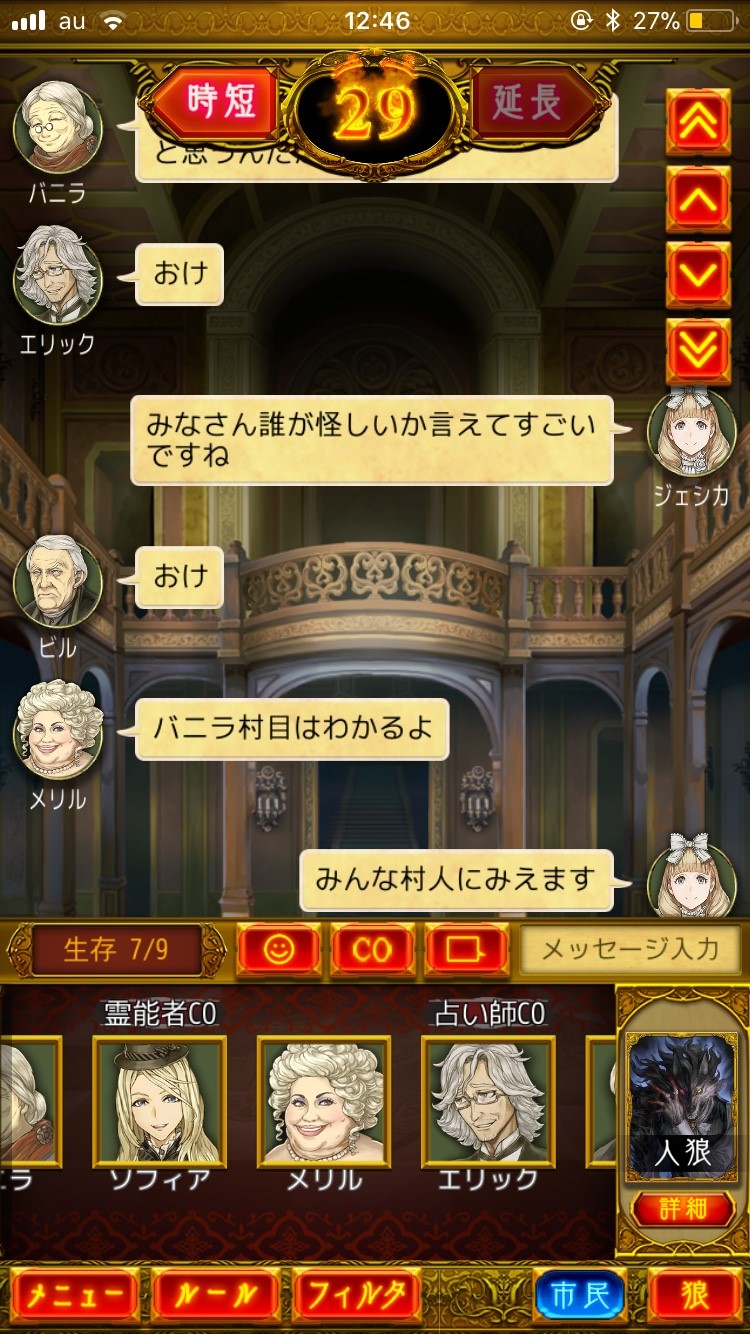
Task: Switch to 狼 wolf chat
Action: (694, 1295)
